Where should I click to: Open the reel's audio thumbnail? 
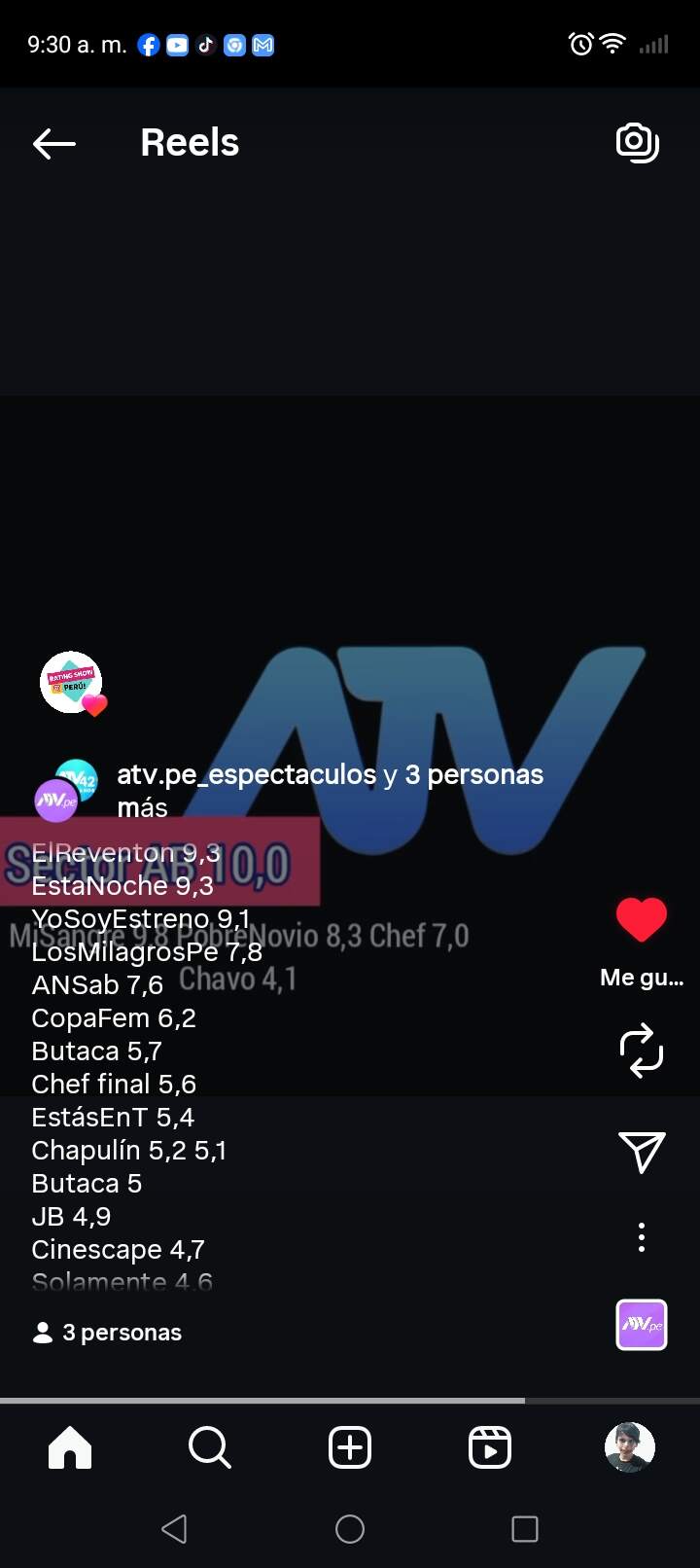point(642,1325)
